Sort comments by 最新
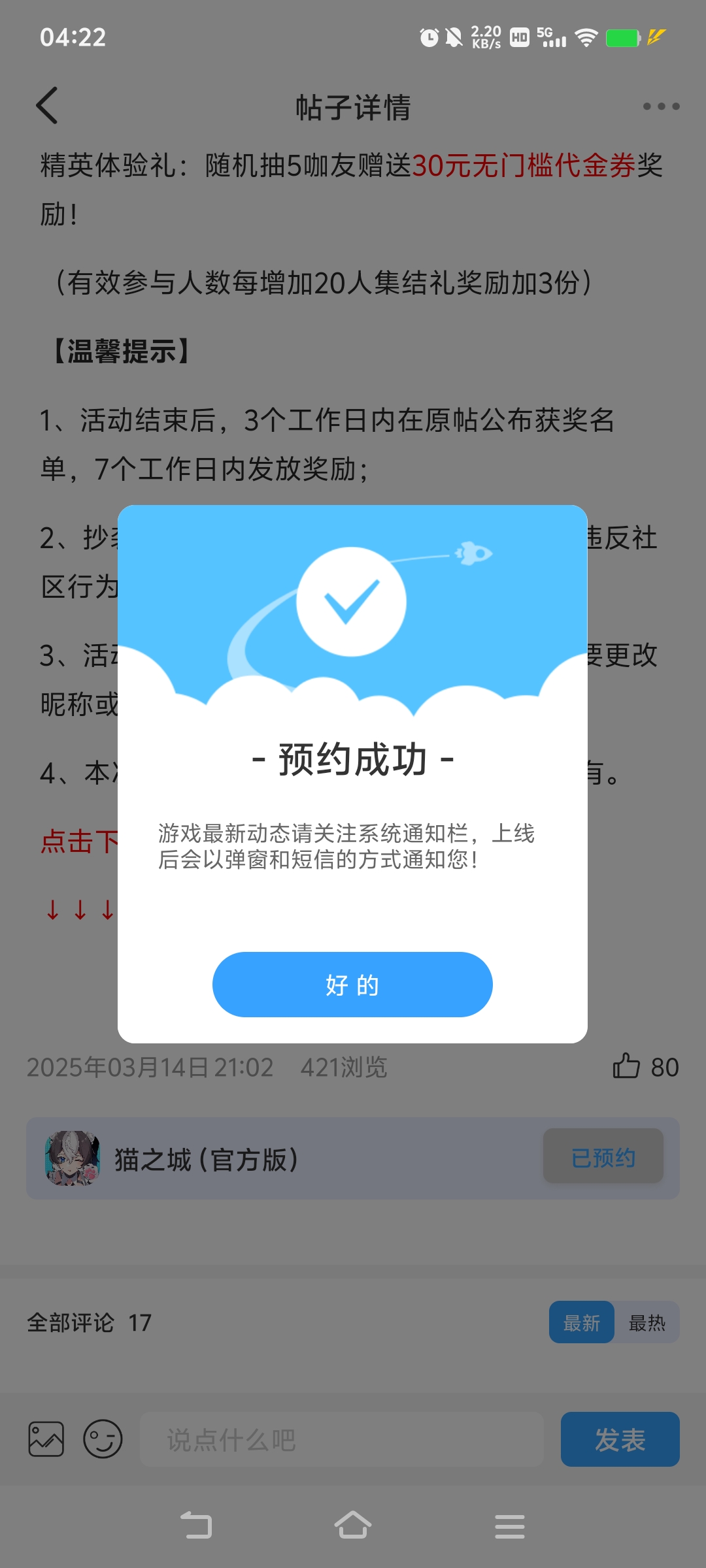The width and height of the screenshot is (706, 1568). 581,1322
